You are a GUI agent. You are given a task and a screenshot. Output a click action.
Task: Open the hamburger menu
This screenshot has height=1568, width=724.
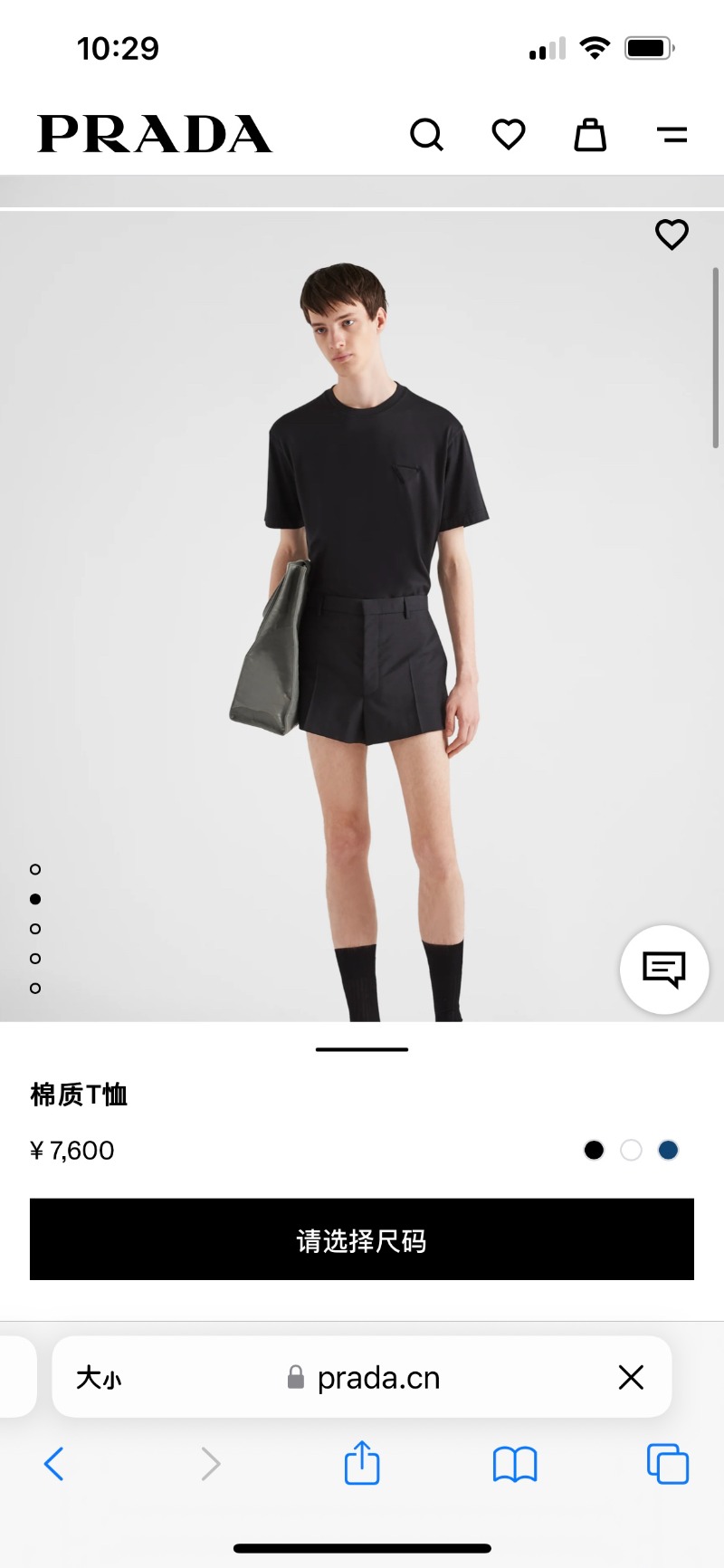(672, 135)
